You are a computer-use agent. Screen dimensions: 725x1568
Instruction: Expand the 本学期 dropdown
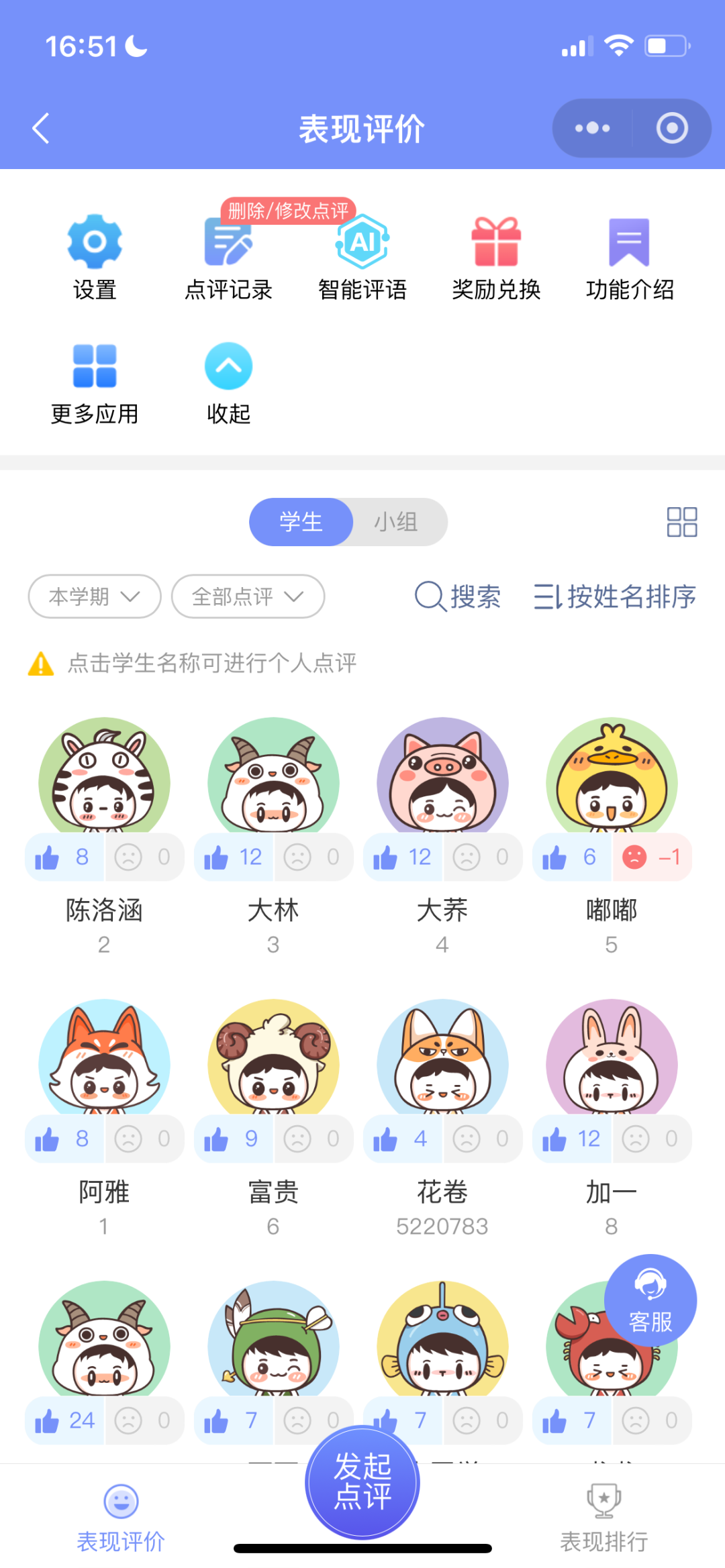pyautogui.click(x=95, y=596)
